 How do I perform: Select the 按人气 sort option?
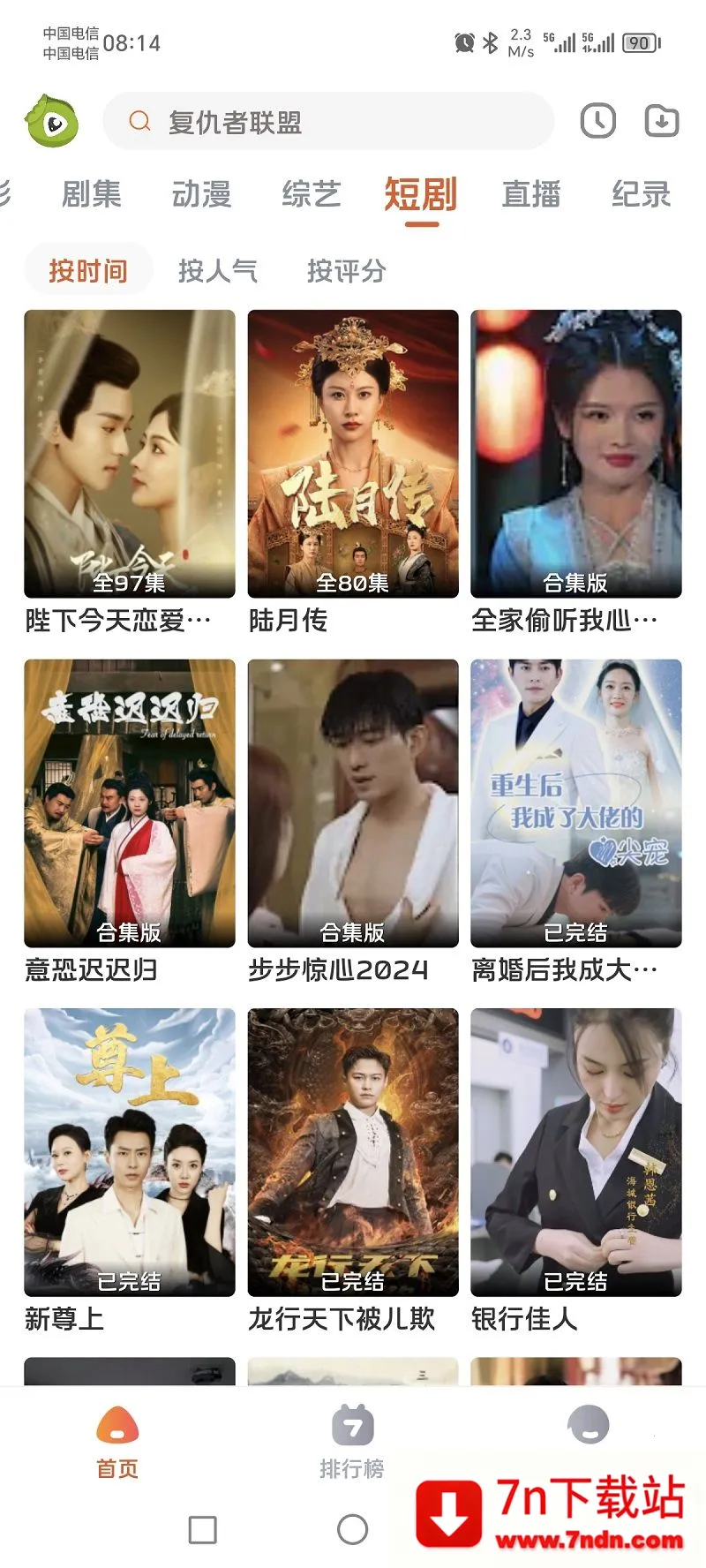(218, 272)
